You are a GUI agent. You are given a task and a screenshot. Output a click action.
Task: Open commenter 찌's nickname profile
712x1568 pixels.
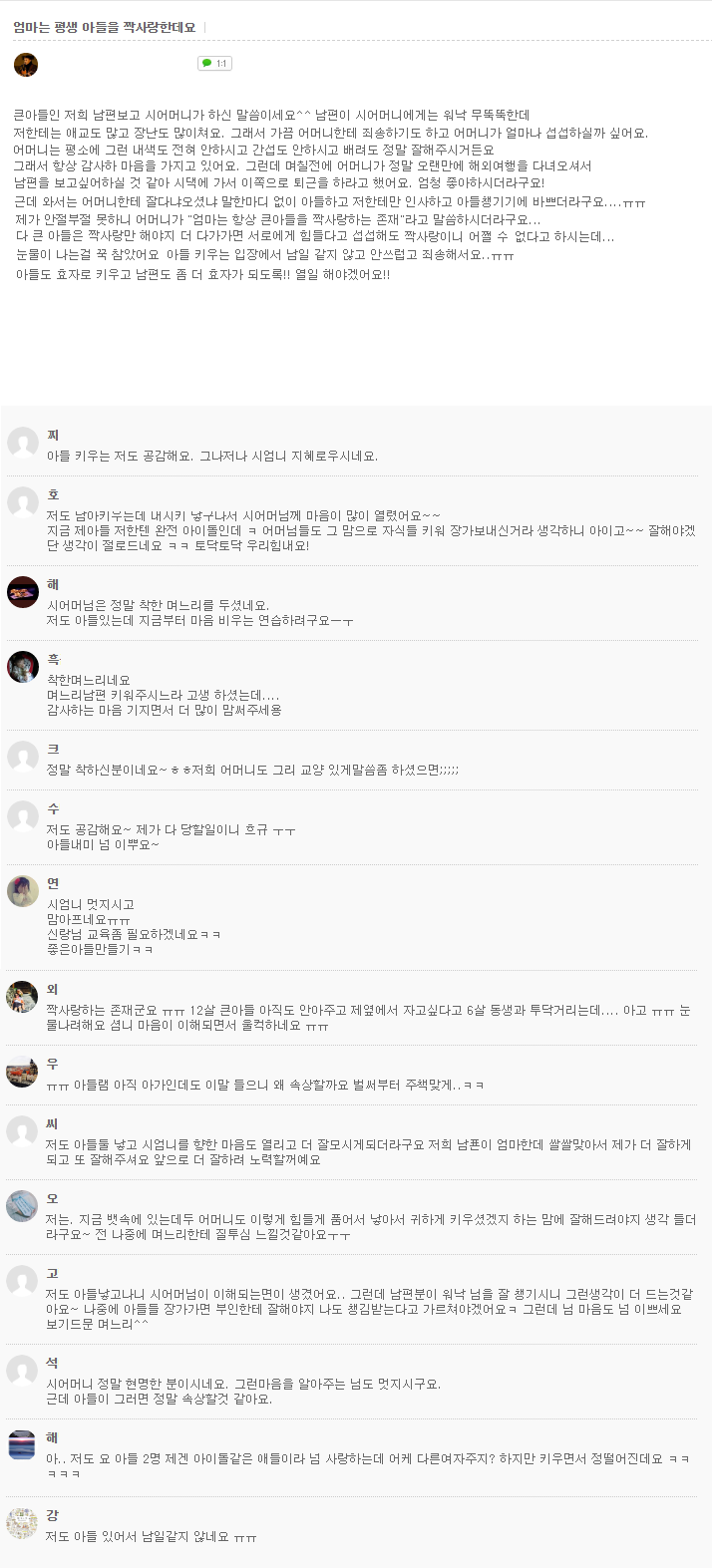[x=53, y=435]
